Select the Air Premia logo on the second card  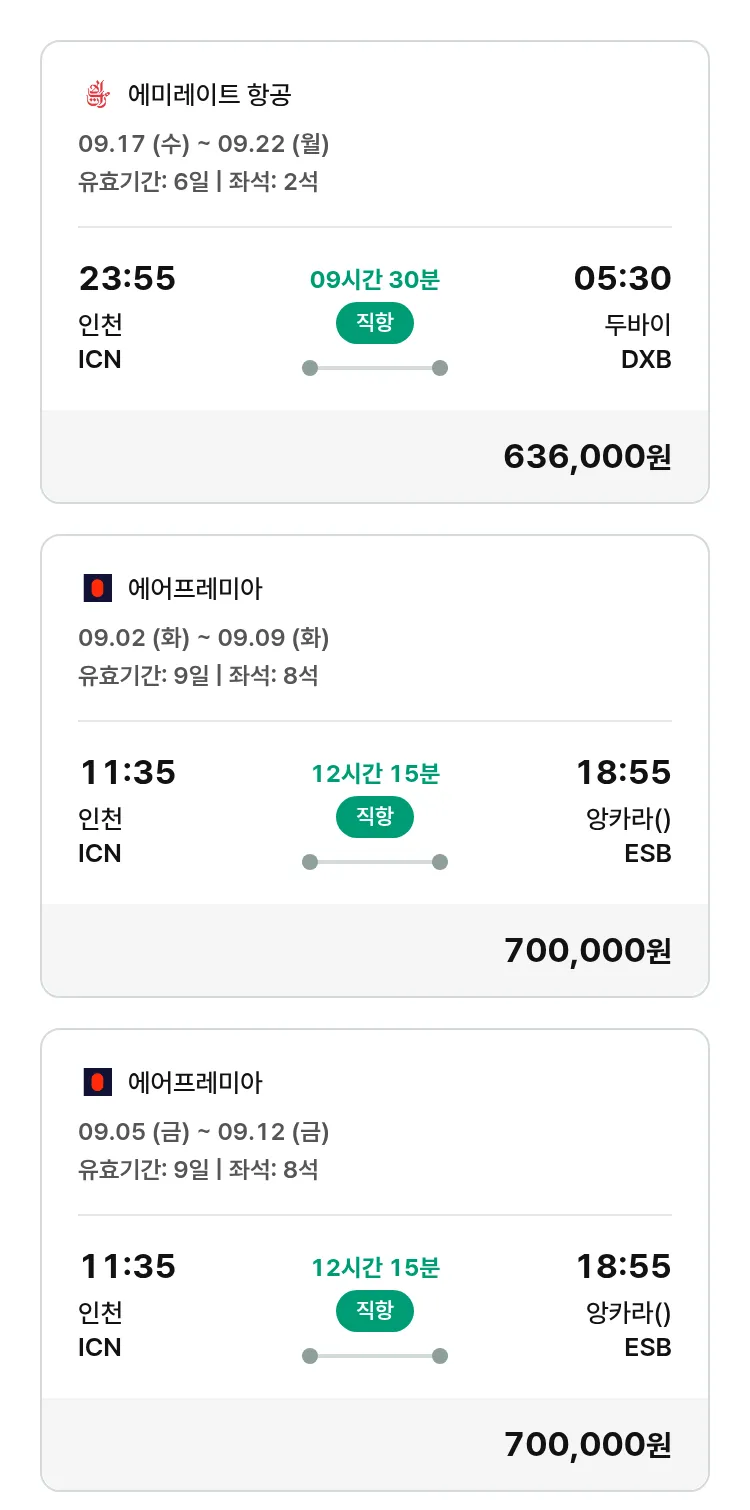click(98, 589)
